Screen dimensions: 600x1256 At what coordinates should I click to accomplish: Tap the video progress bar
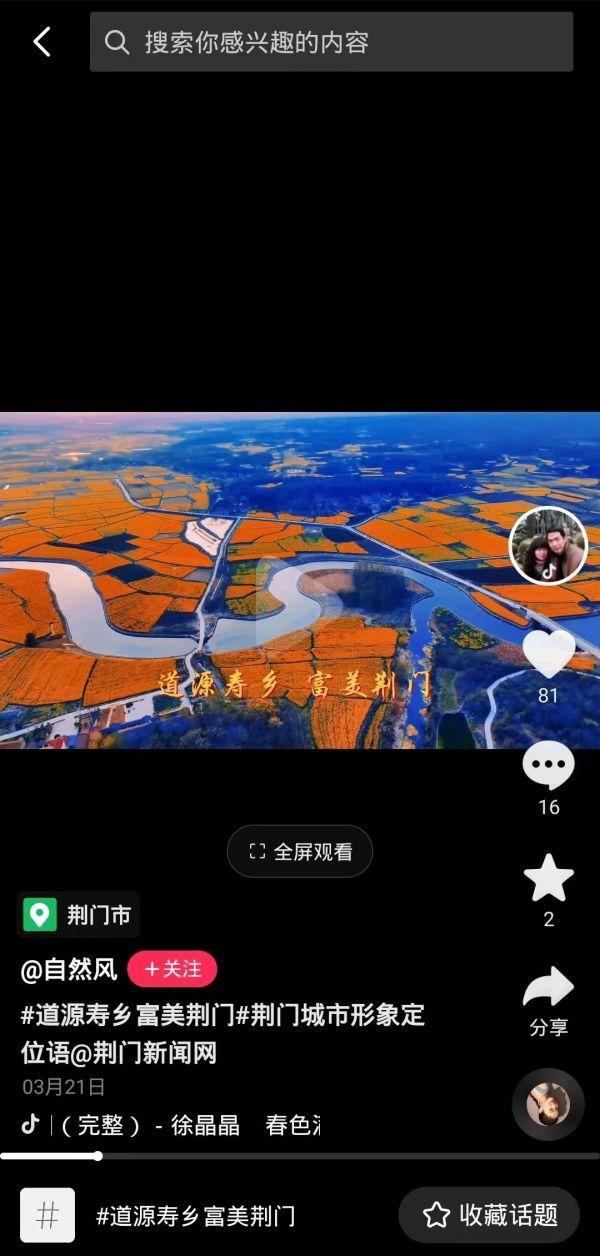pyautogui.click(x=300, y=1156)
